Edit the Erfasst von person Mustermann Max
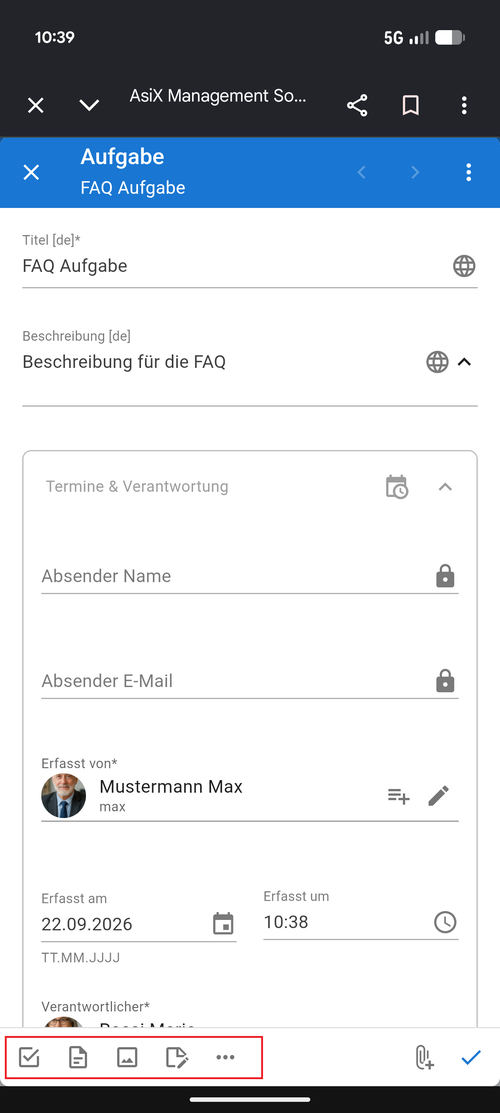This screenshot has width=500, height=1113. [439, 796]
